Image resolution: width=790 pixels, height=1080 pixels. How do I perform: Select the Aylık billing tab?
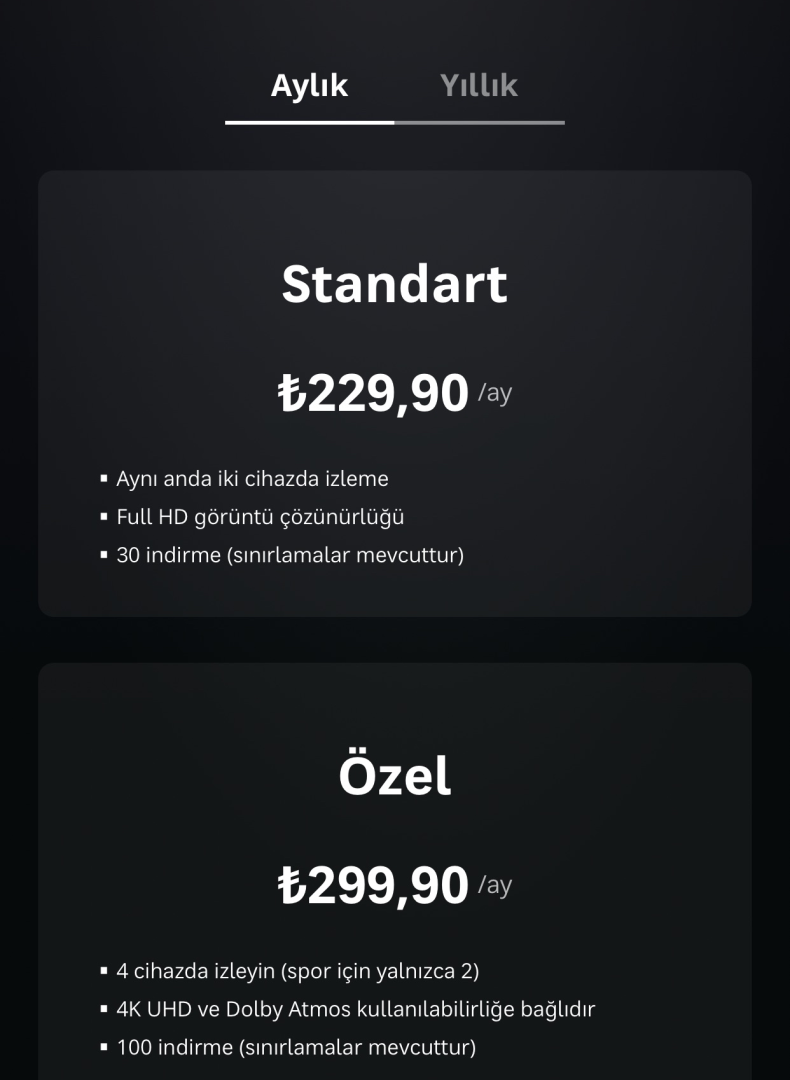(309, 86)
